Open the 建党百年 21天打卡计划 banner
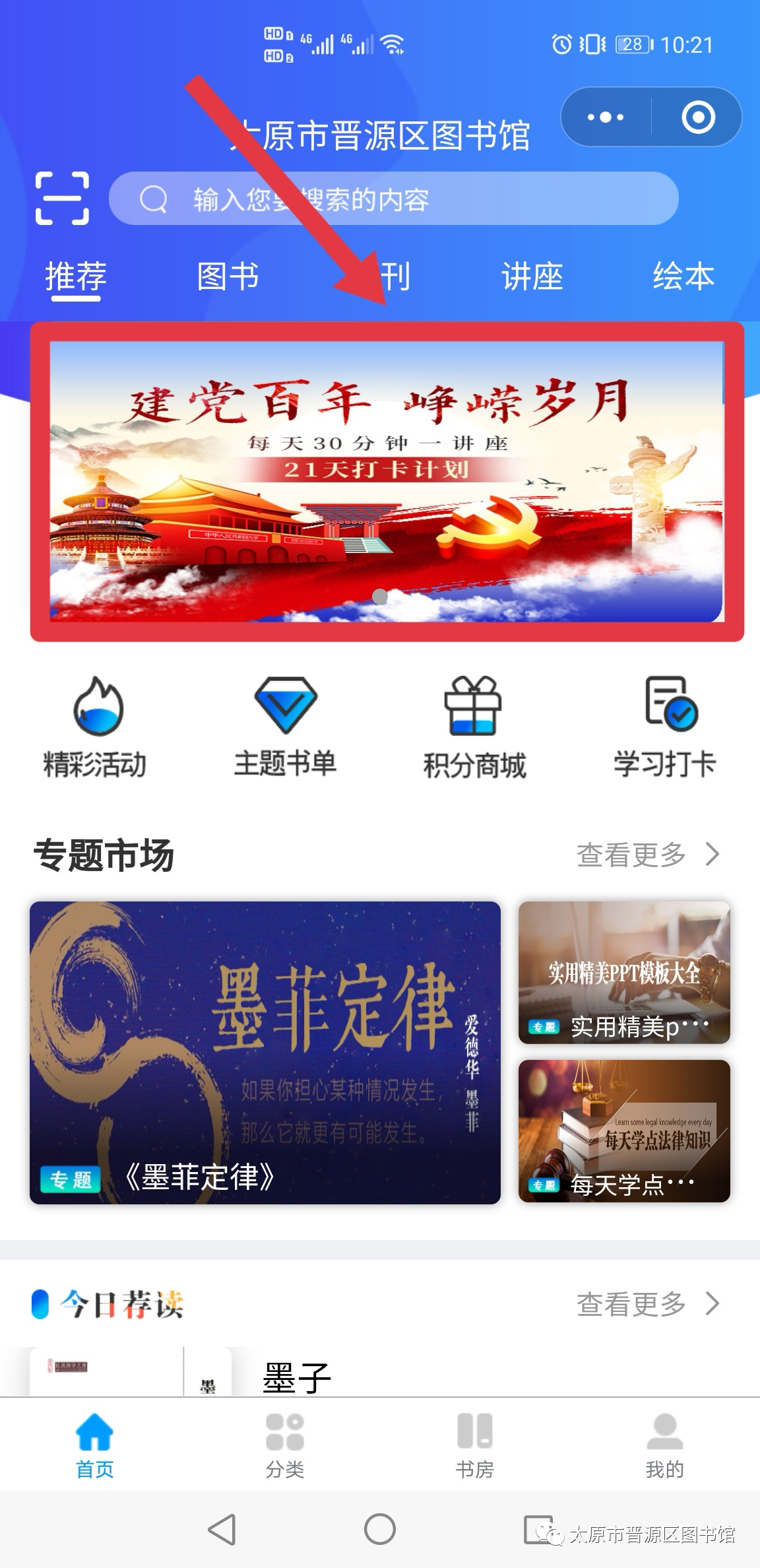 click(x=387, y=482)
